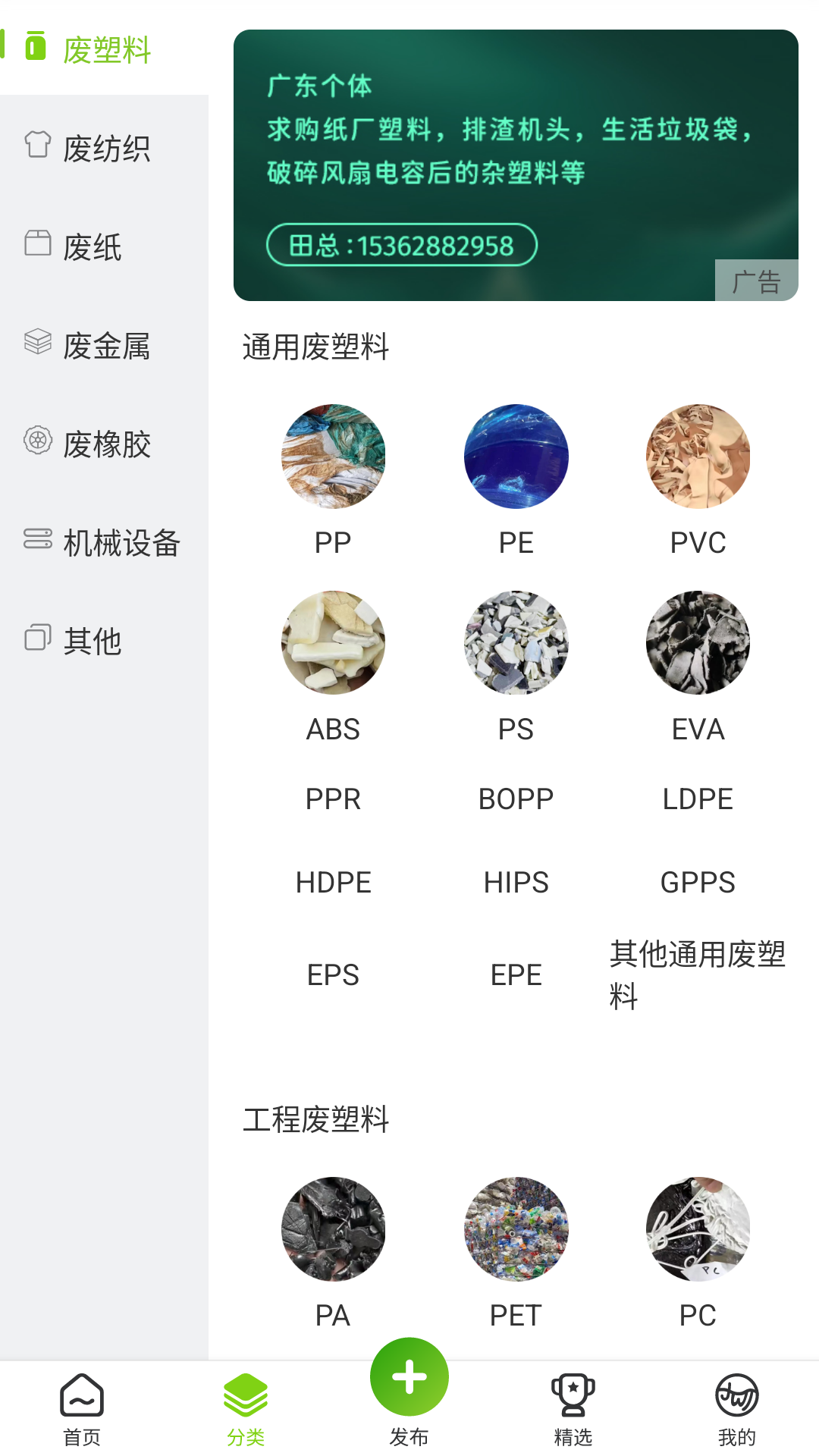Screen dimensions: 819x1456
Task: Open the 我的 profile tab
Action: [x=737, y=1408]
